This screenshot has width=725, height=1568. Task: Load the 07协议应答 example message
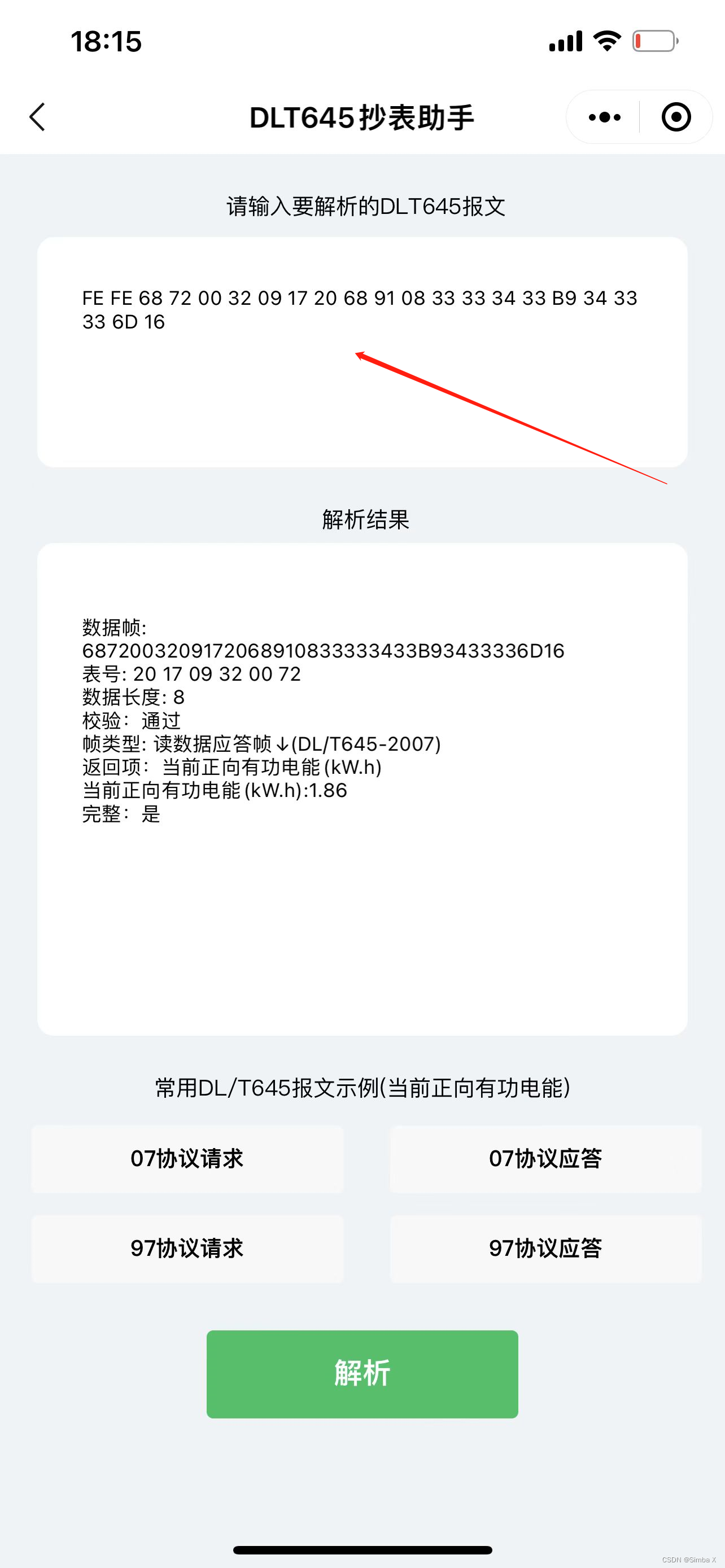[545, 1158]
